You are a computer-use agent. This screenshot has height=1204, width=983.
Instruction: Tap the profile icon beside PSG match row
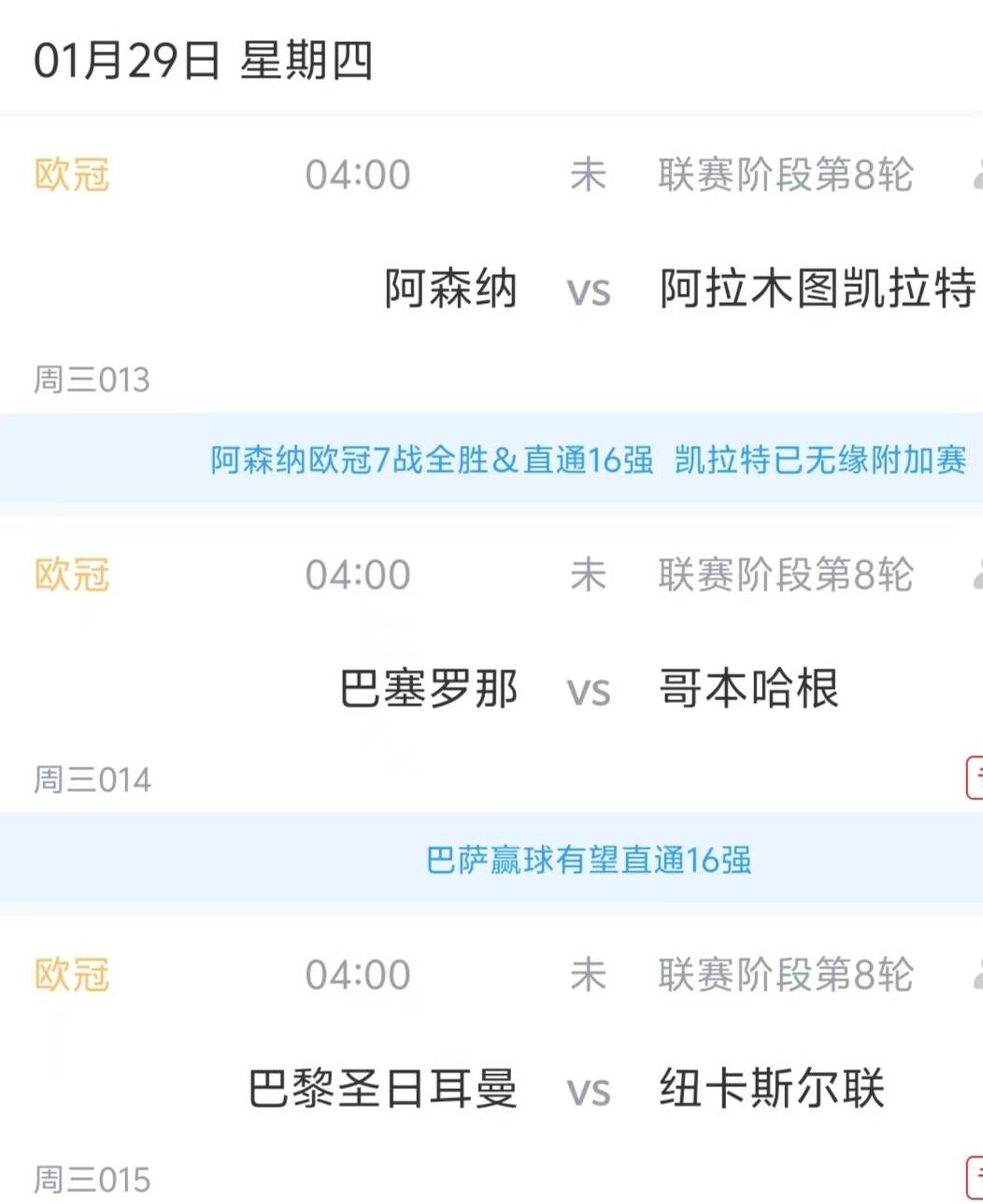[x=977, y=975]
